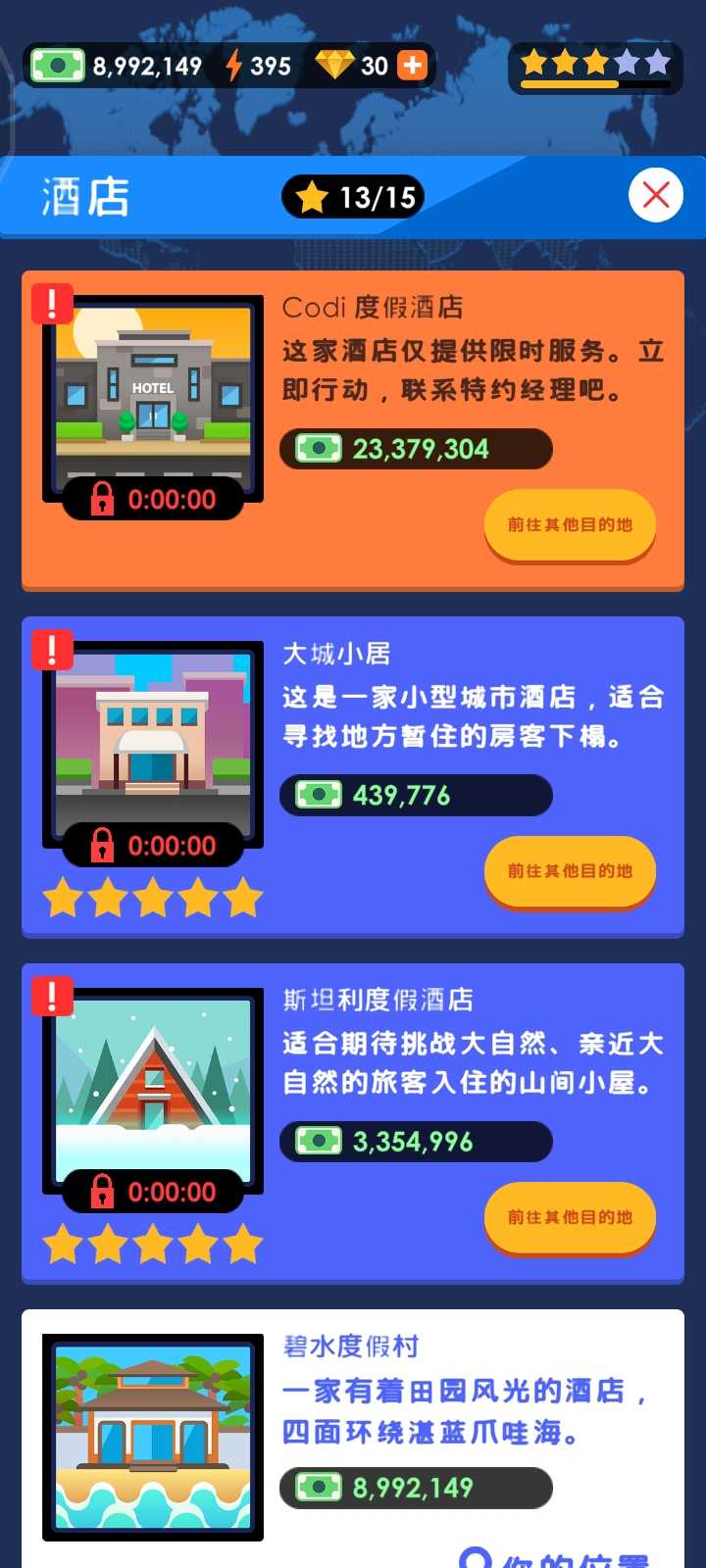Tap the plus button to add gems

[413, 66]
